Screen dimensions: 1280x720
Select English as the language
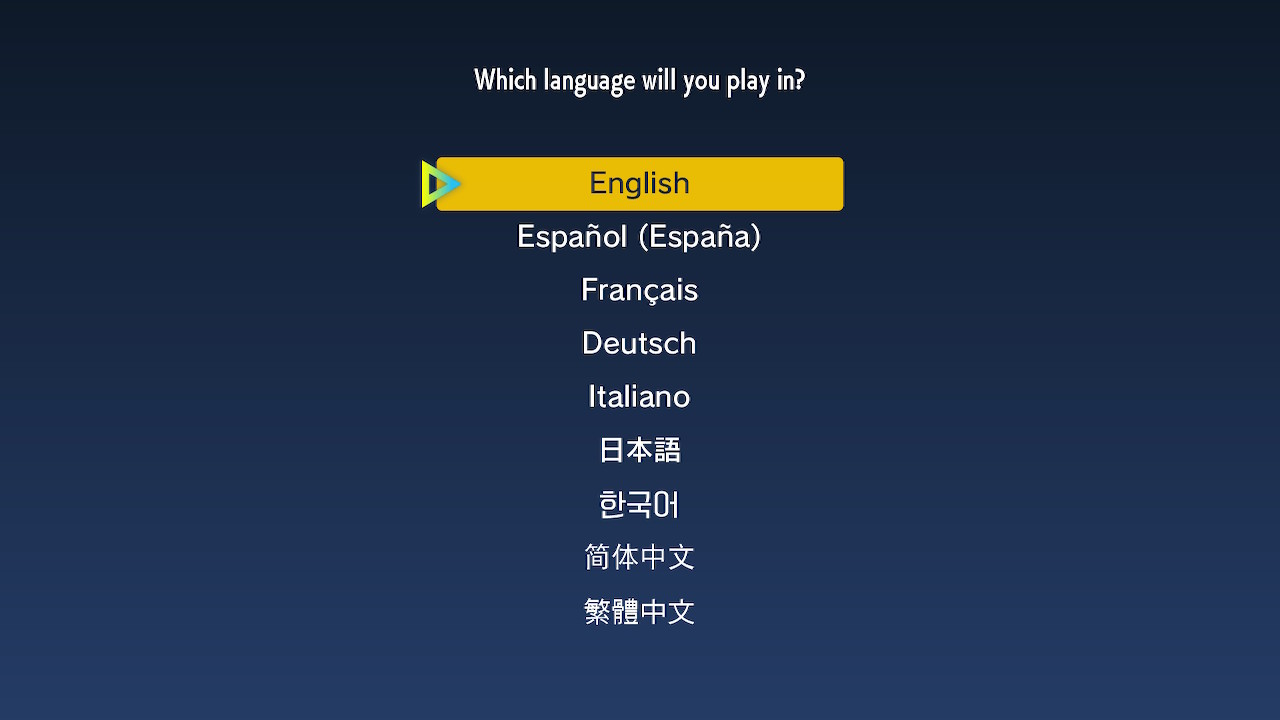639,184
